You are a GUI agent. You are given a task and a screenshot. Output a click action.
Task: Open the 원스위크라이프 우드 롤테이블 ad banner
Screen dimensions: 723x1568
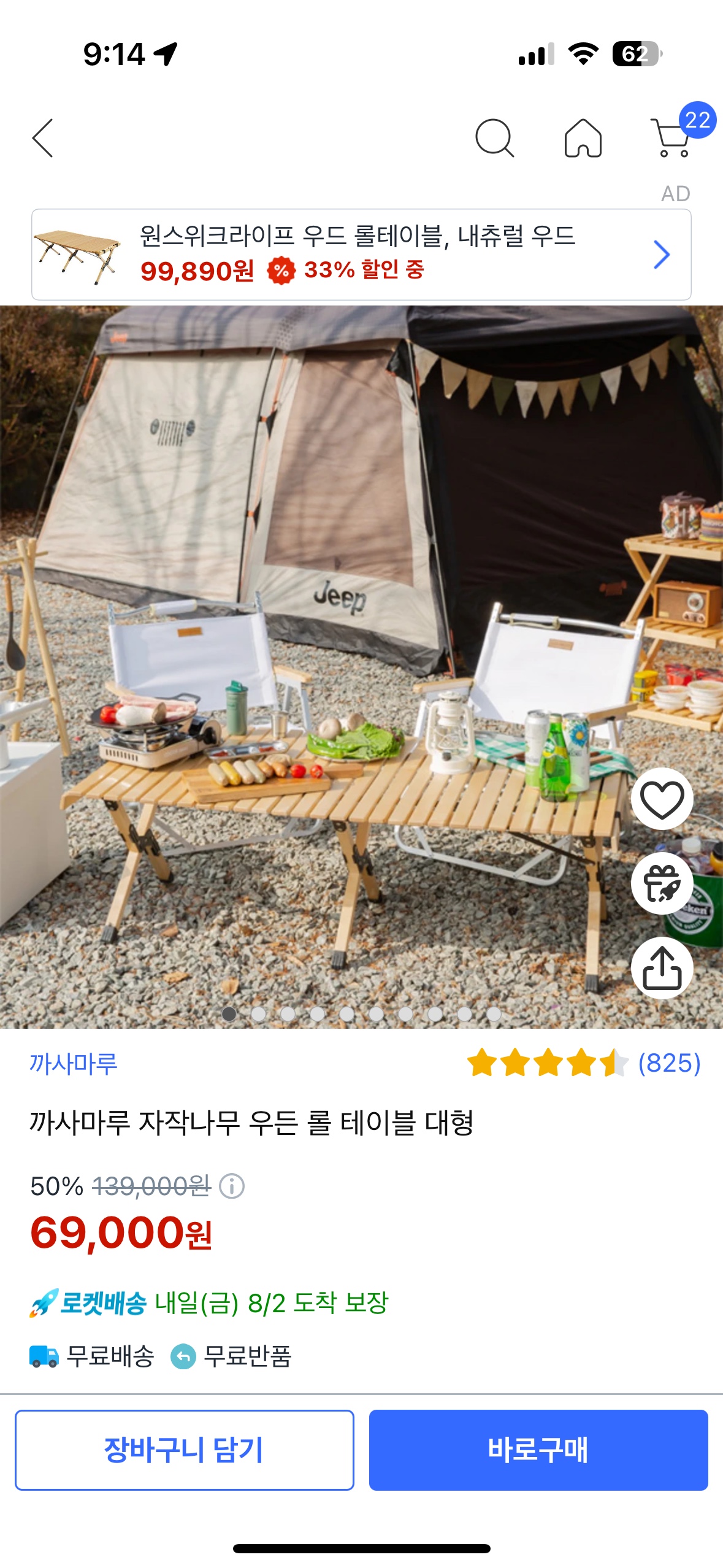(361, 255)
